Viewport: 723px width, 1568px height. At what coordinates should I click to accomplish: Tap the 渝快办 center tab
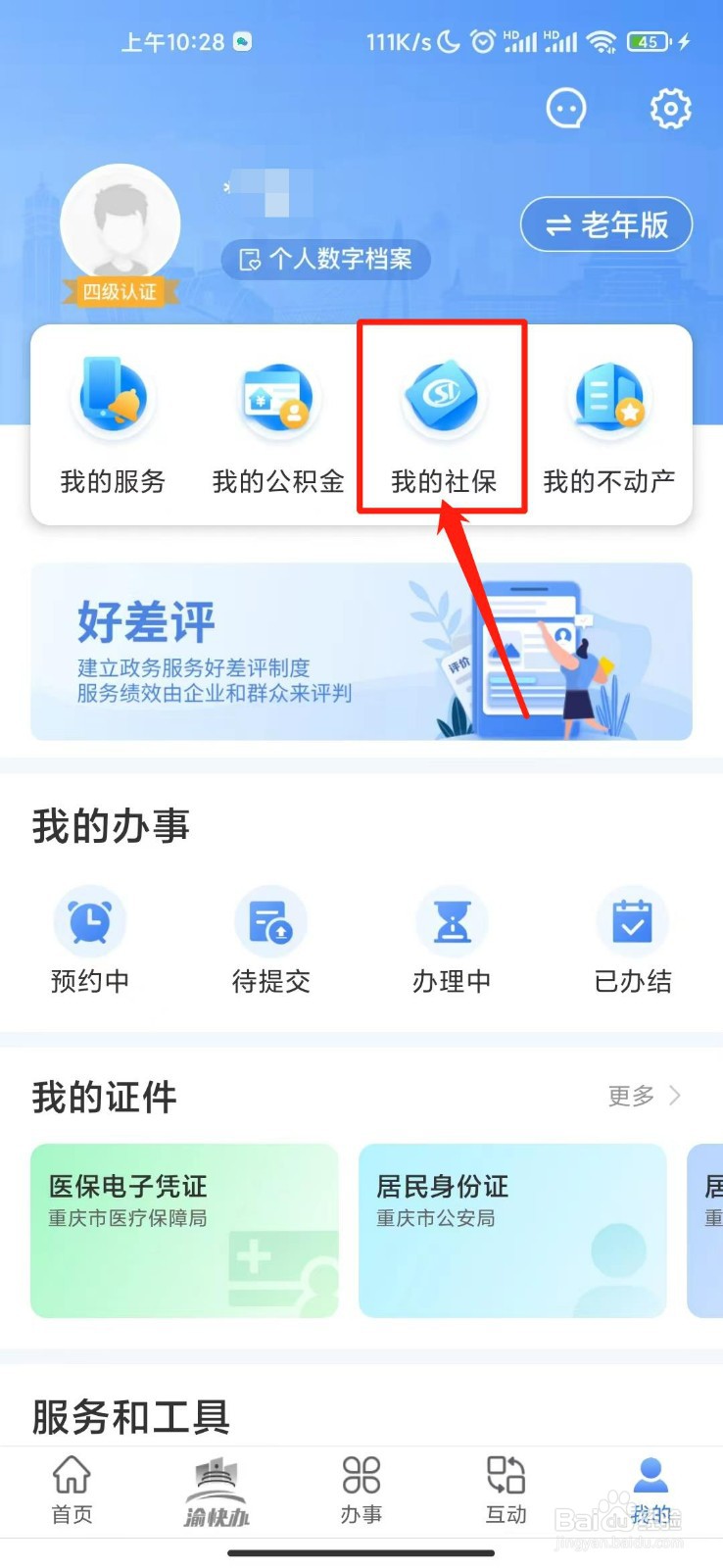216,1490
